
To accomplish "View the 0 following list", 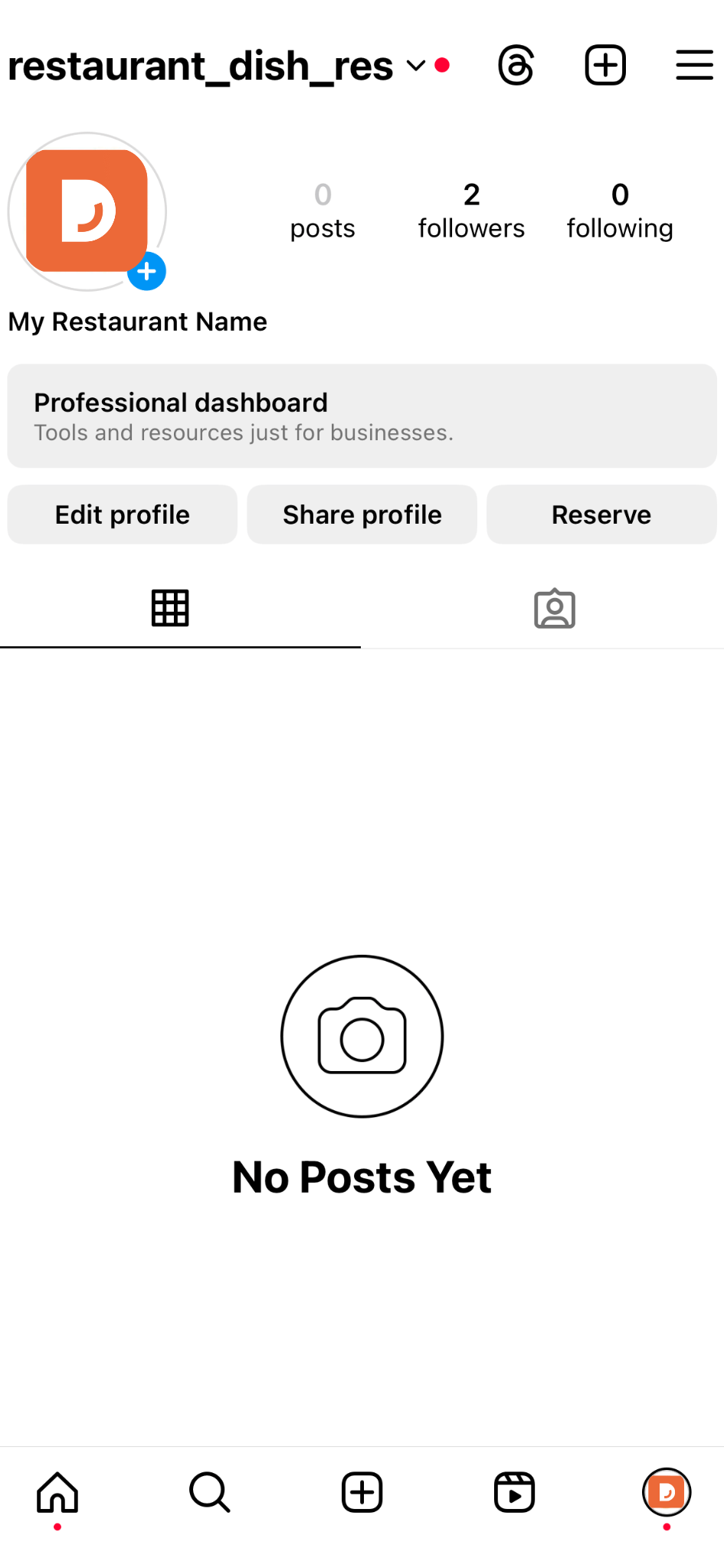I will [x=620, y=211].
